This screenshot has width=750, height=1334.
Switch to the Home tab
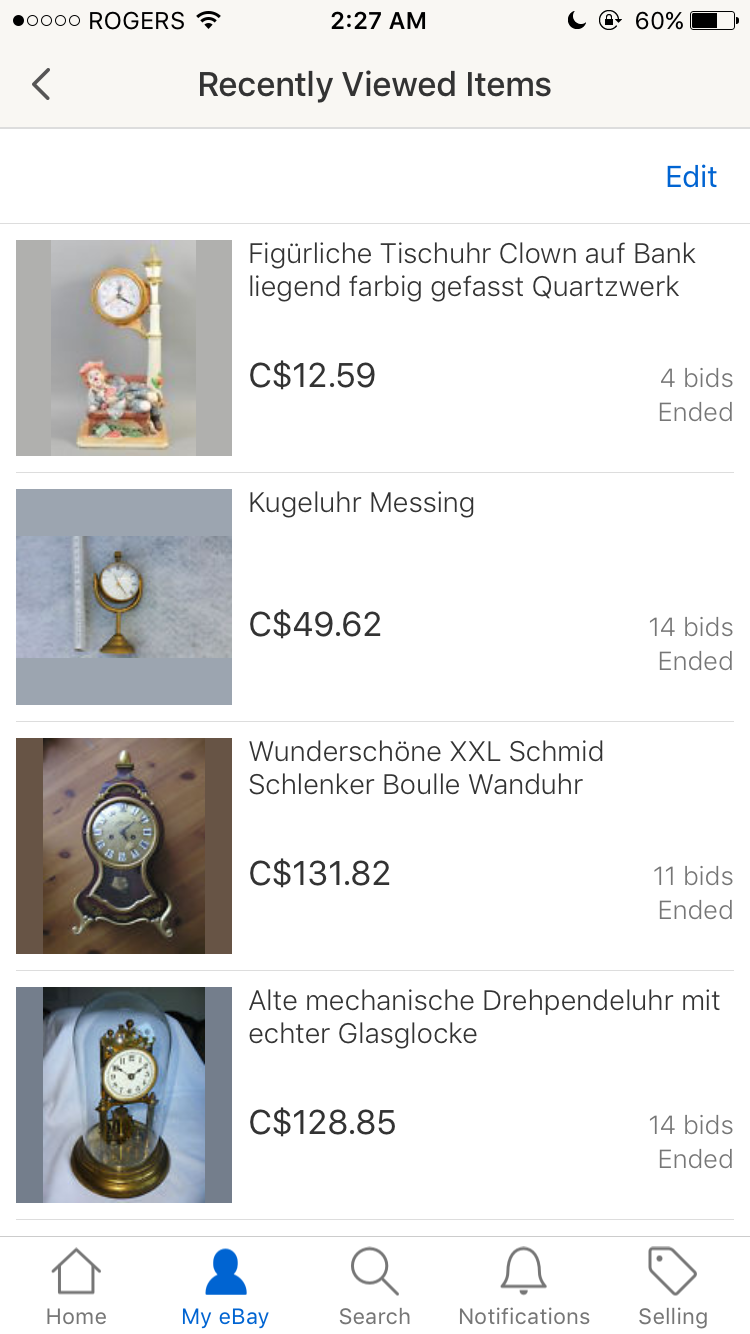pos(76,1287)
